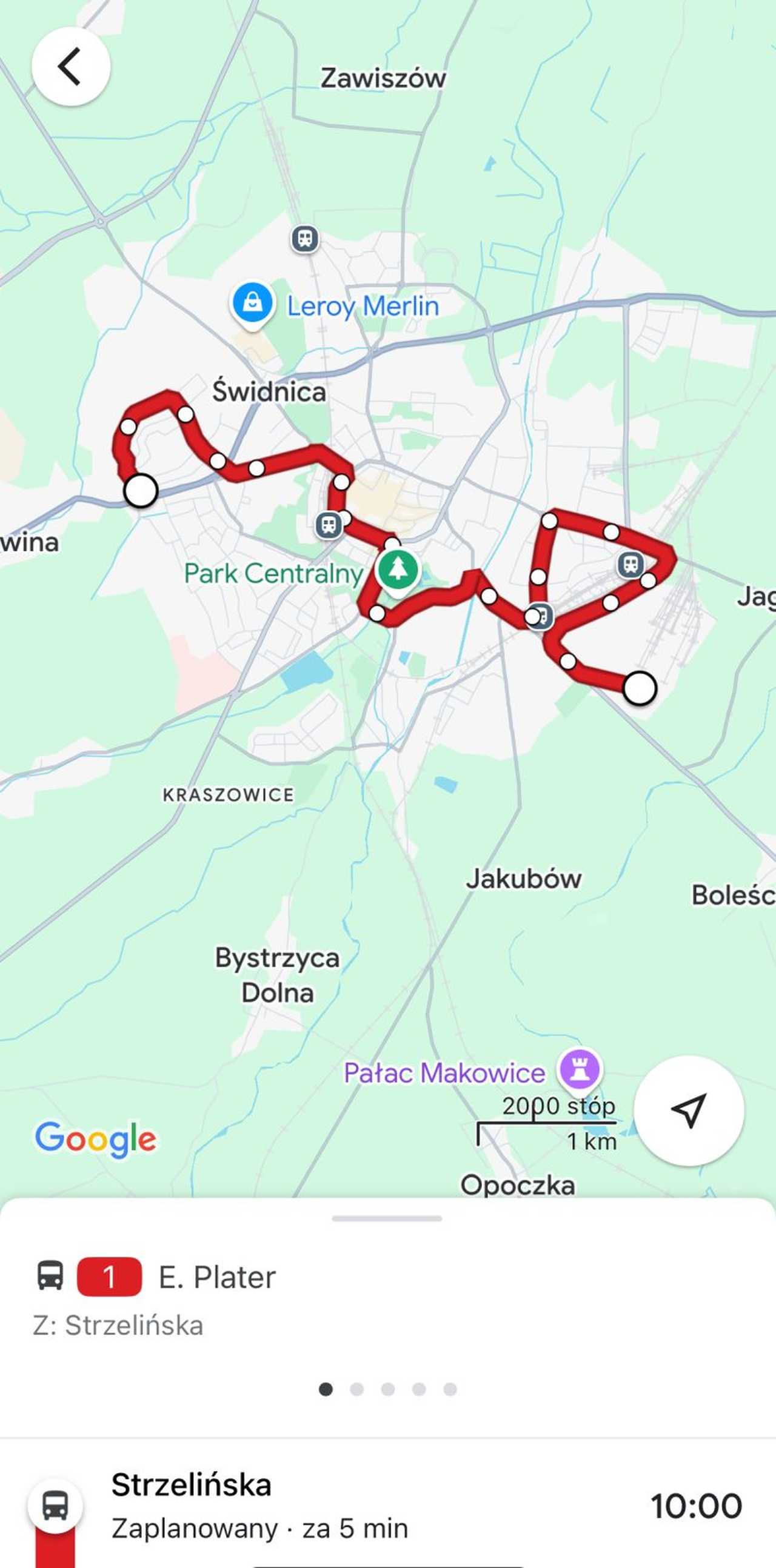Screen dimensions: 776x1568
Task: Select the Park Centralny marker
Action: 398,570
